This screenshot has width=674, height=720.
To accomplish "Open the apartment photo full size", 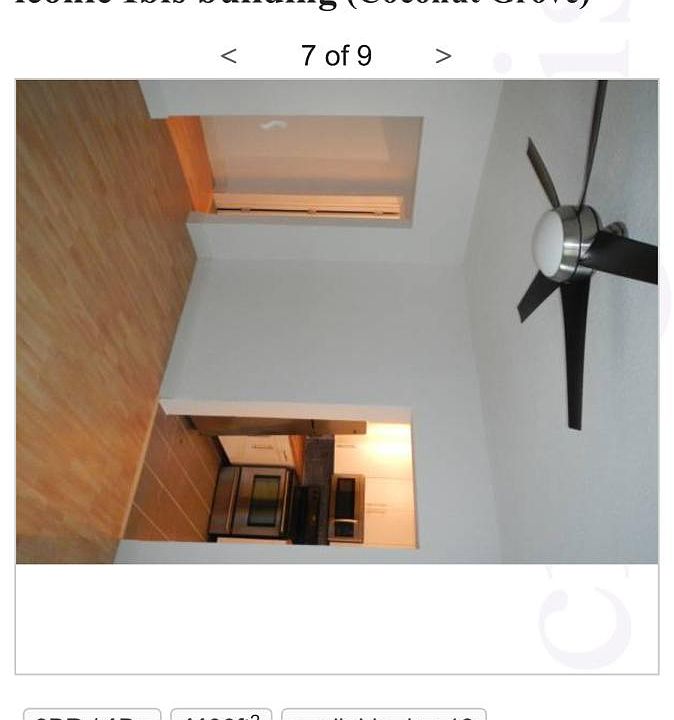I will [x=337, y=322].
